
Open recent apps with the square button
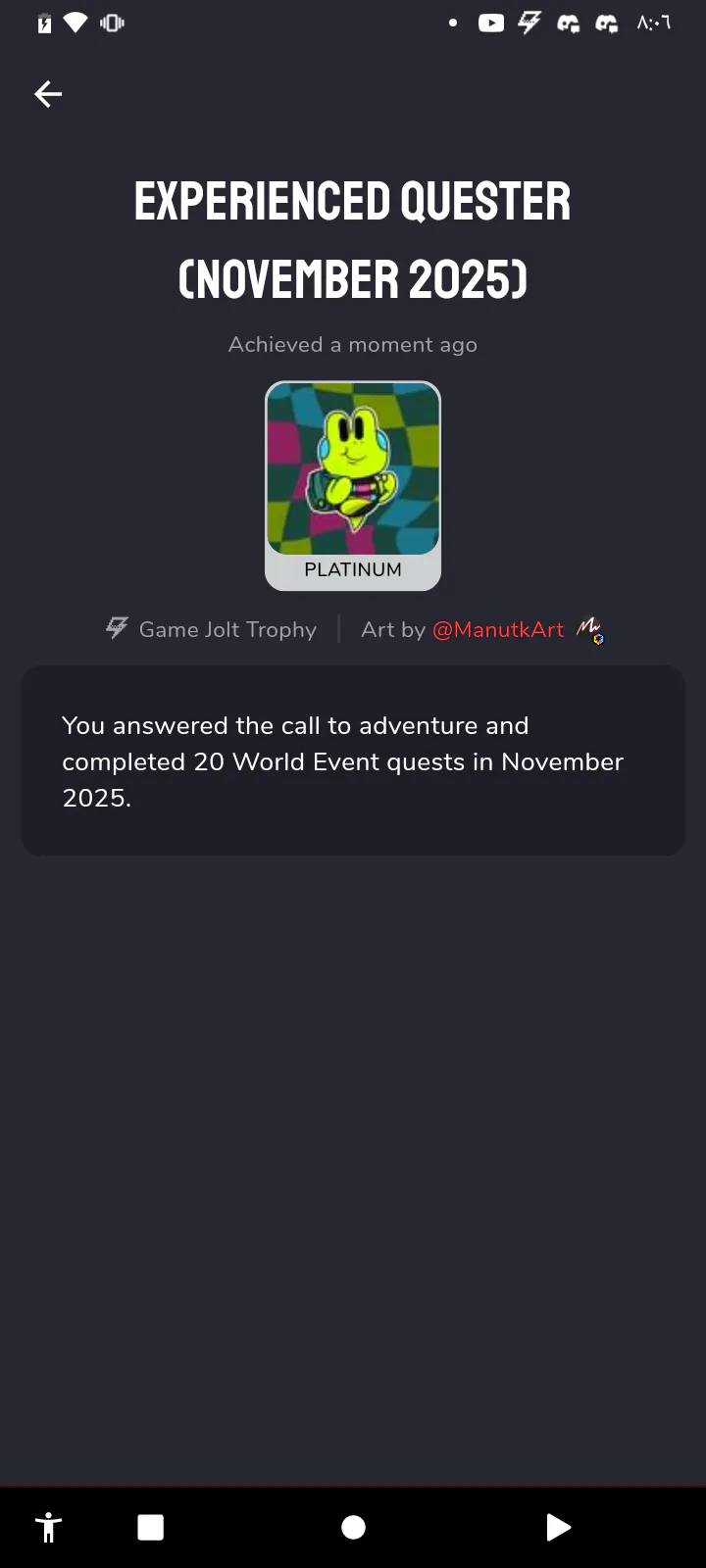coord(151,1527)
